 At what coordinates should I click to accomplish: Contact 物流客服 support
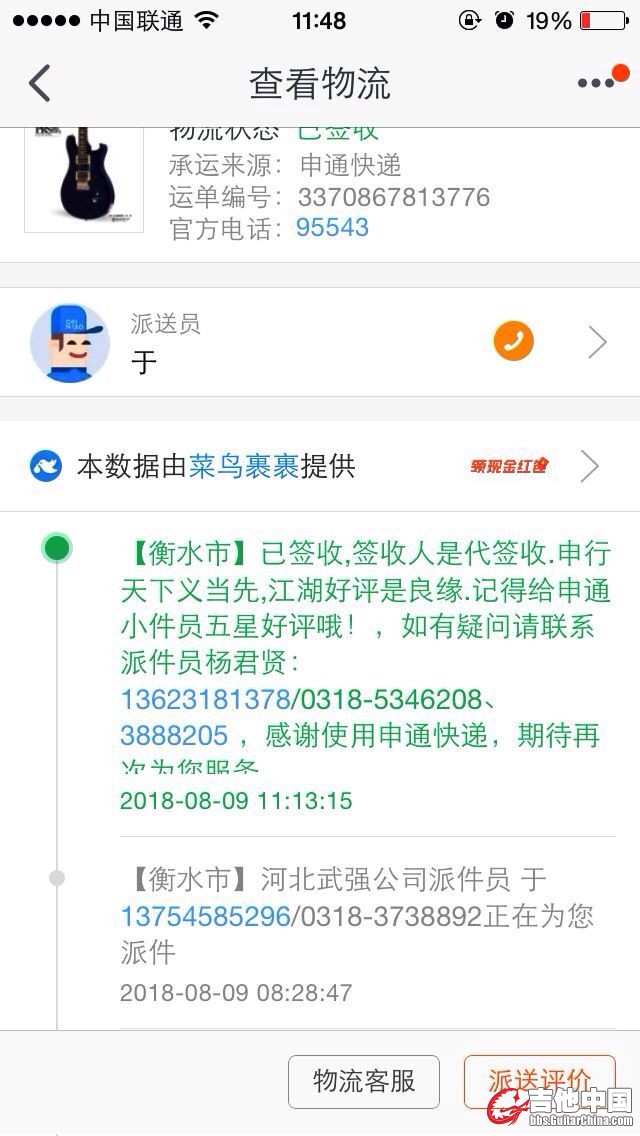click(x=364, y=1081)
